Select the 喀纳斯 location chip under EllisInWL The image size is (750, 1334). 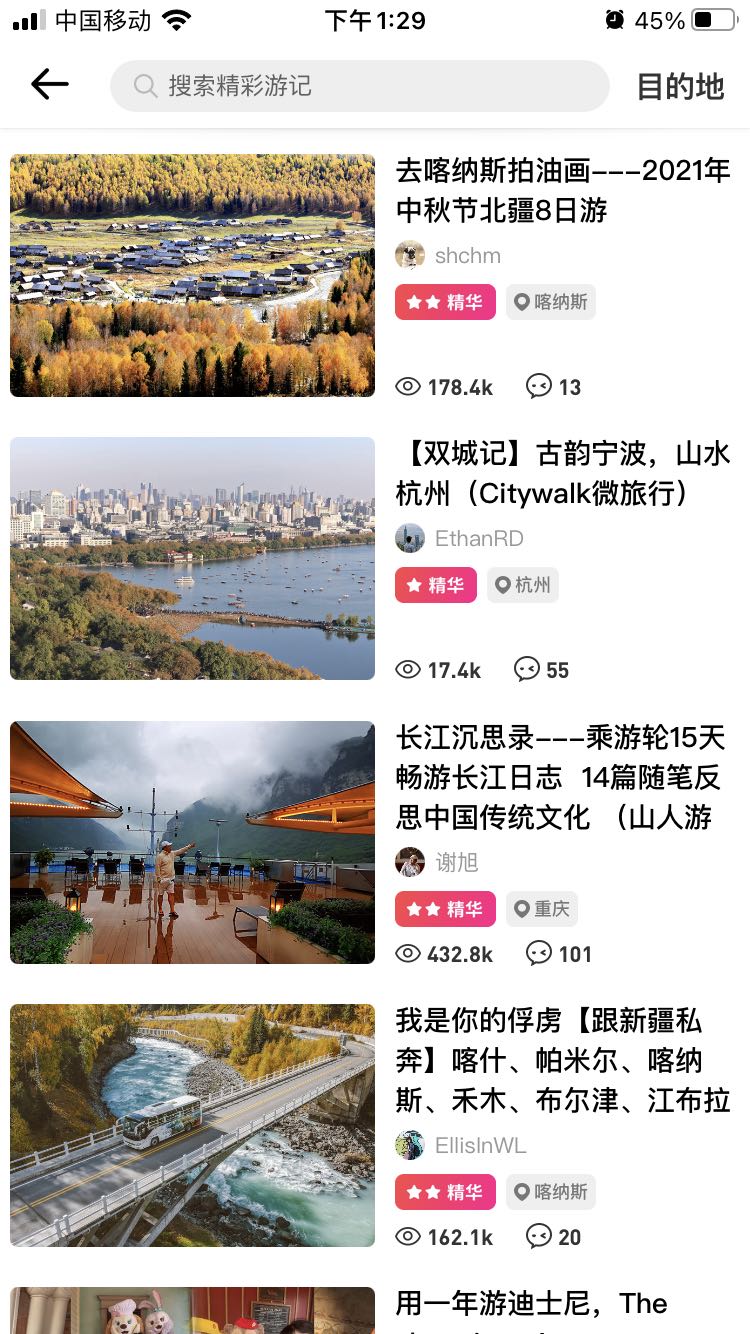point(550,1192)
